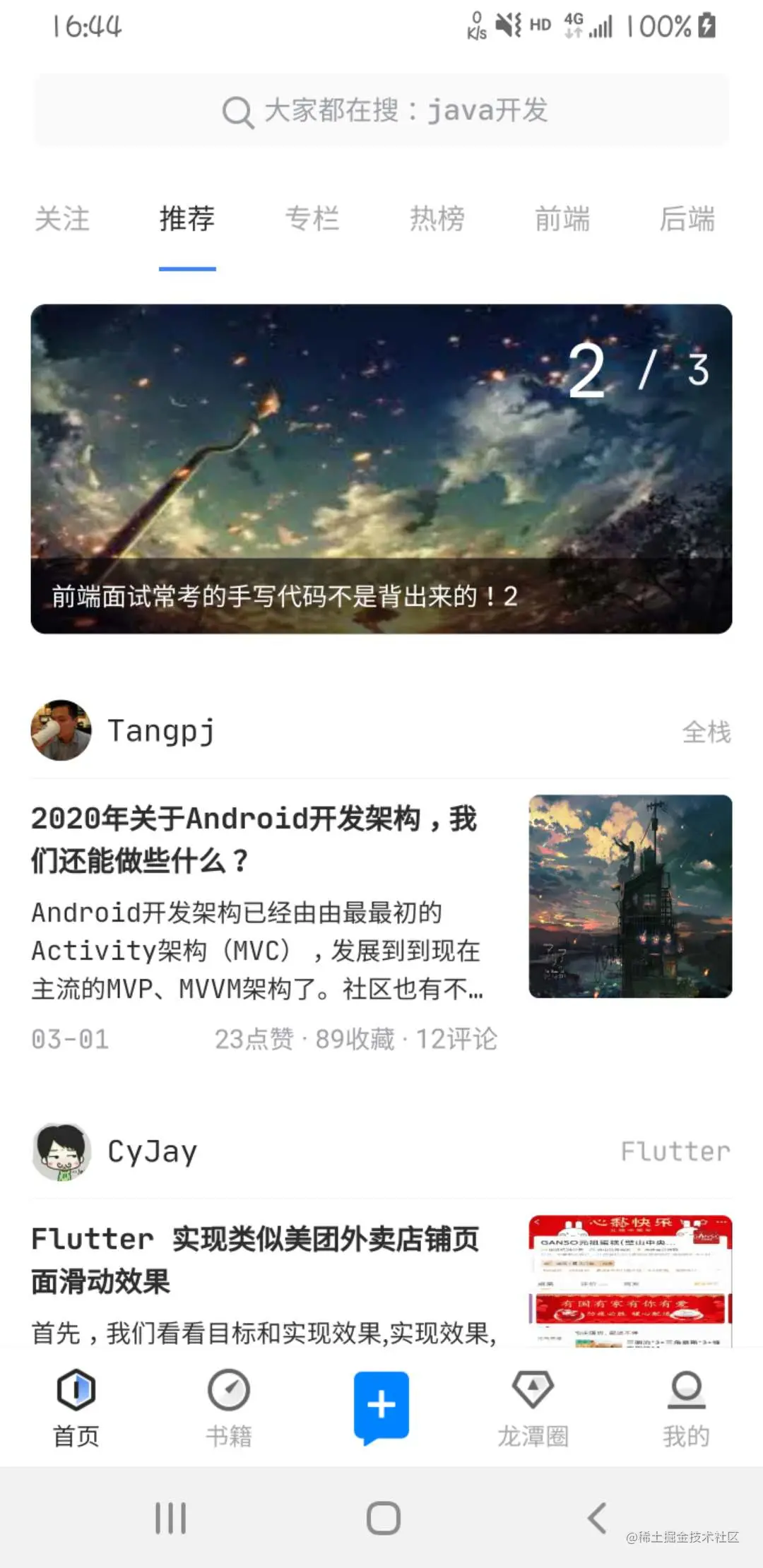The width and height of the screenshot is (763, 1568).
Task: Select the 前端 category tab
Action: (562, 219)
